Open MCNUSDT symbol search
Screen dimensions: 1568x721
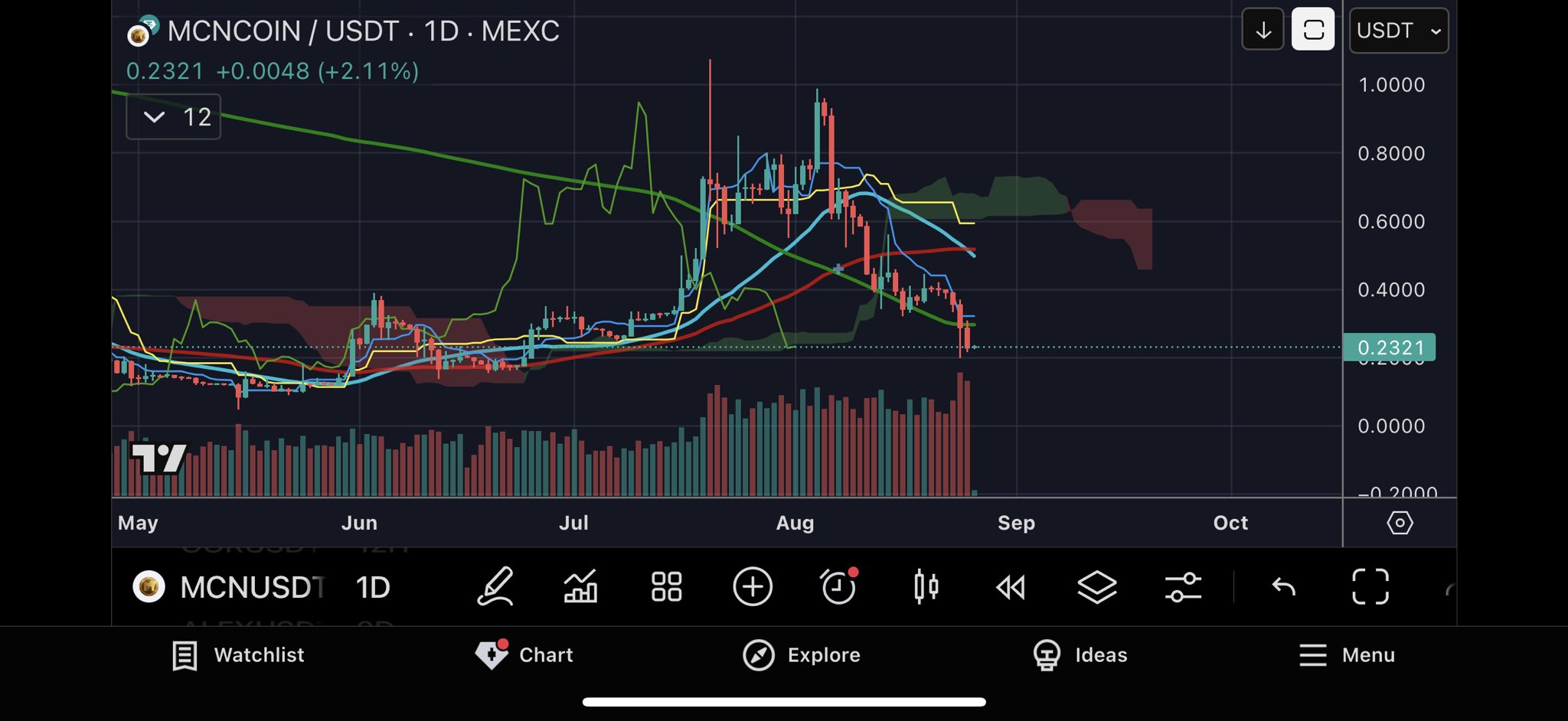(x=230, y=587)
